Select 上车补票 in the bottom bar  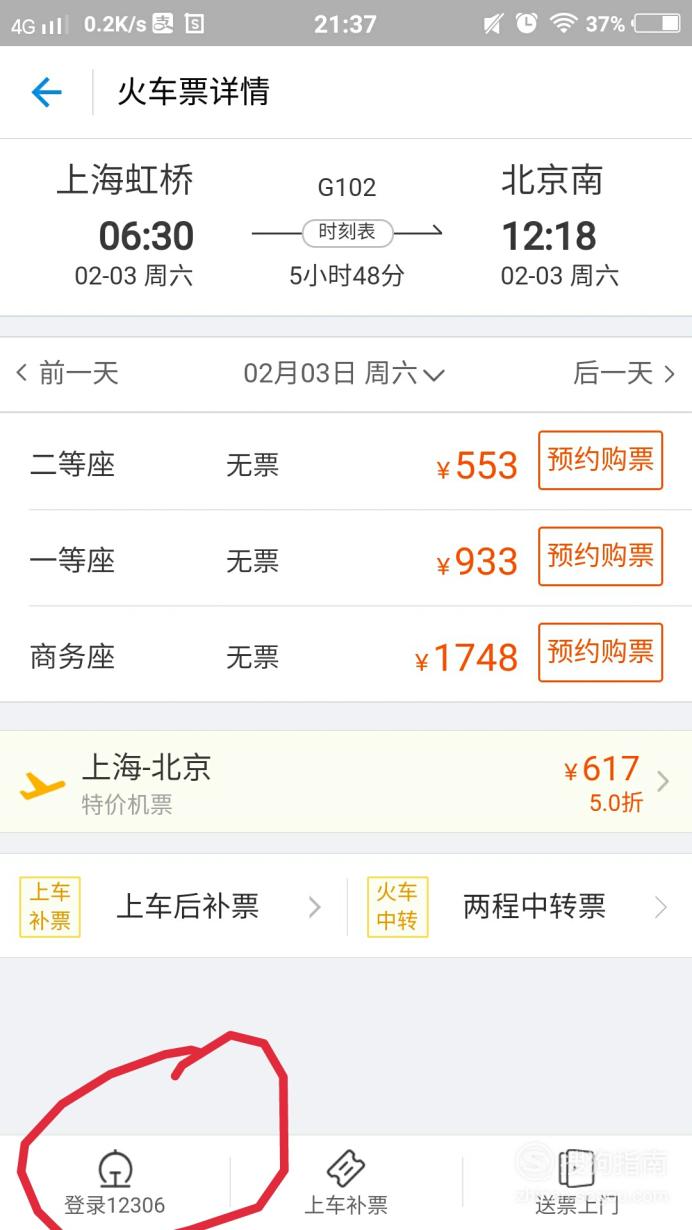coord(346,1184)
